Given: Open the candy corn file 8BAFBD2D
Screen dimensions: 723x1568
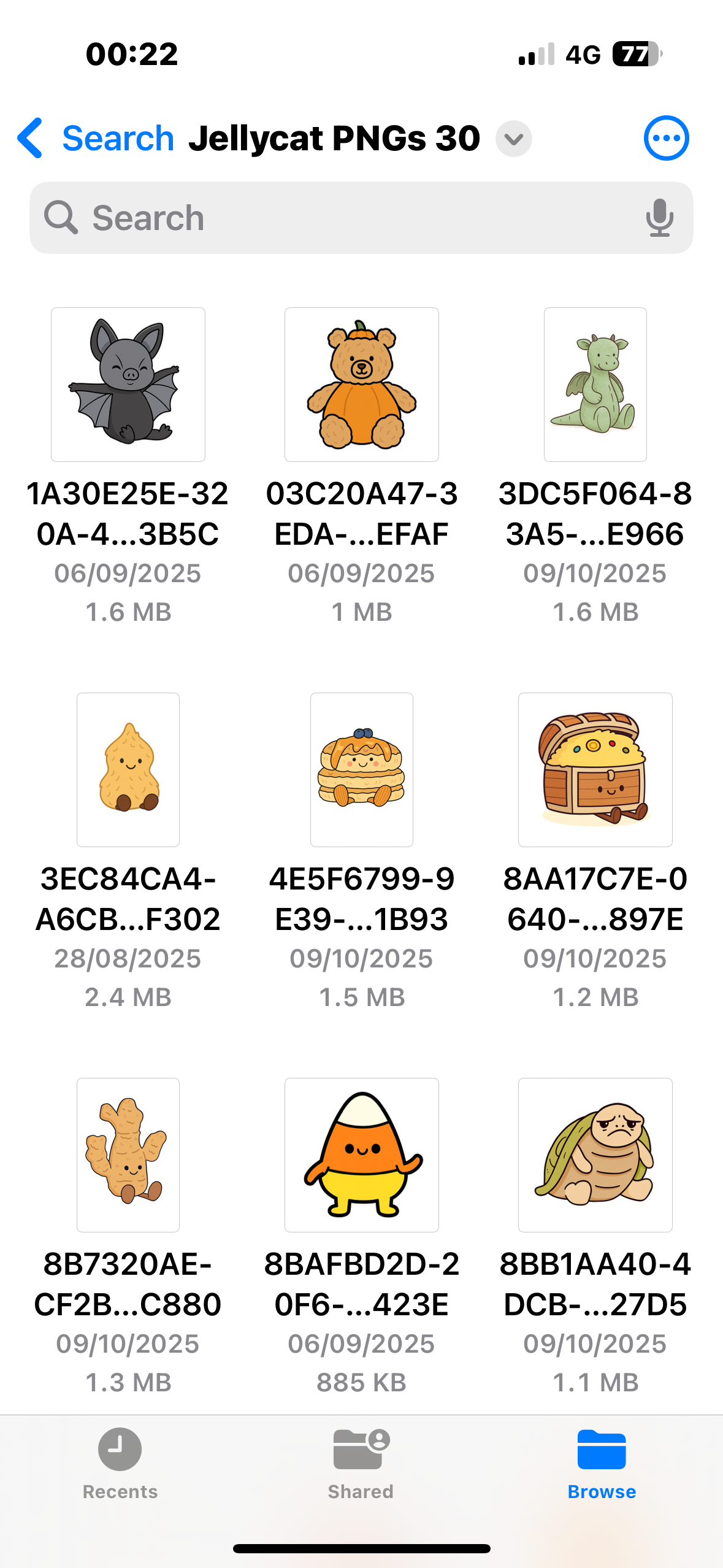Looking at the screenshot, I should point(362,1155).
